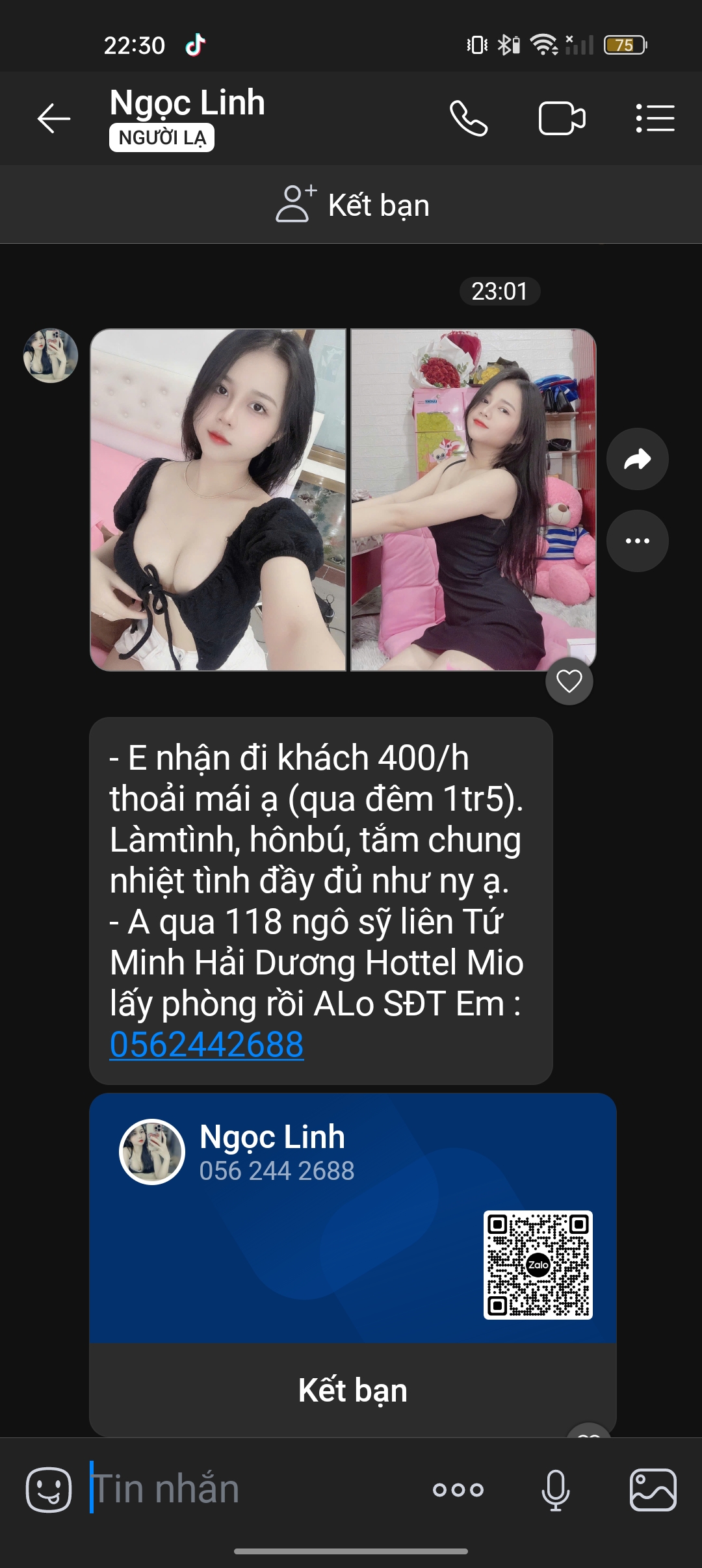This screenshot has height=1568, width=702.
Task: Go back to the chat list
Action: tap(53, 118)
